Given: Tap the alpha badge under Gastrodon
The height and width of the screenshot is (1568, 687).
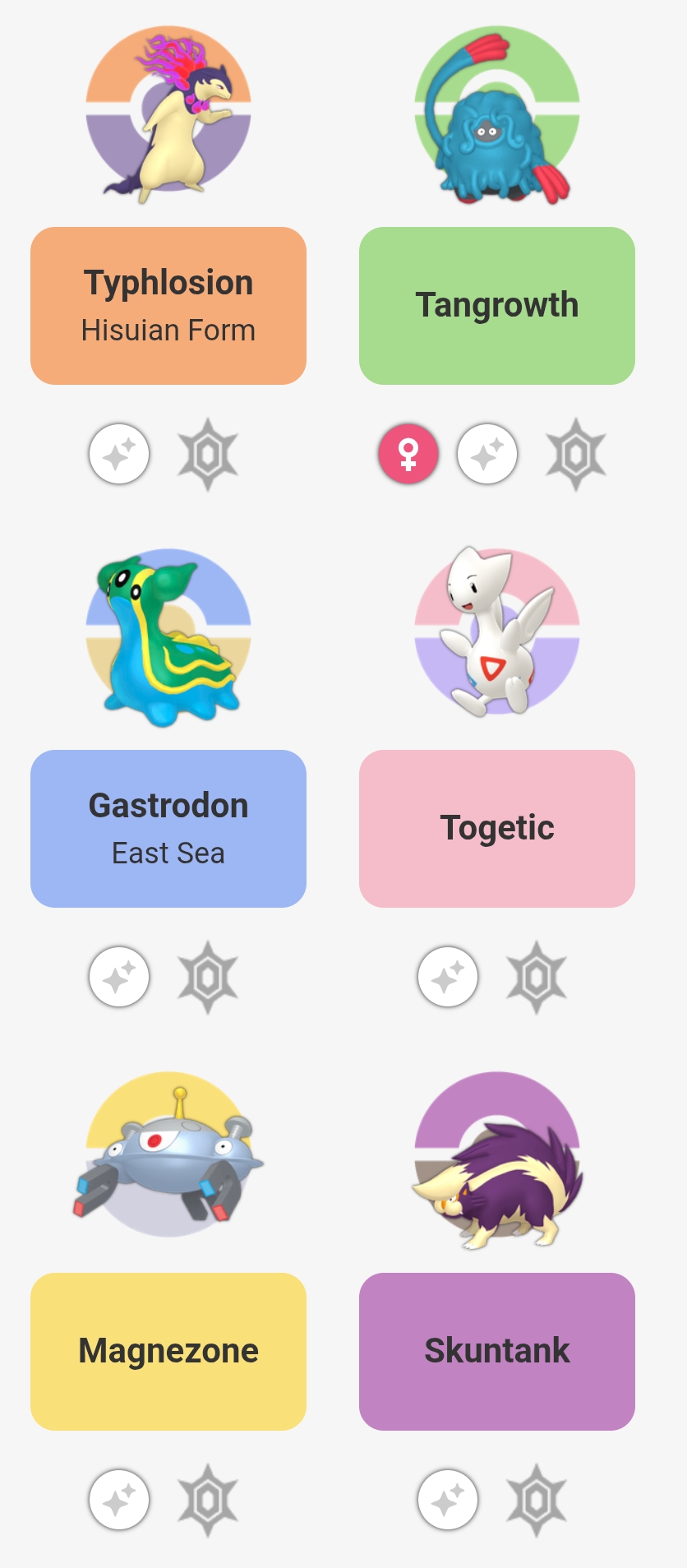Looking at the screenshot, I should (208, 977).
